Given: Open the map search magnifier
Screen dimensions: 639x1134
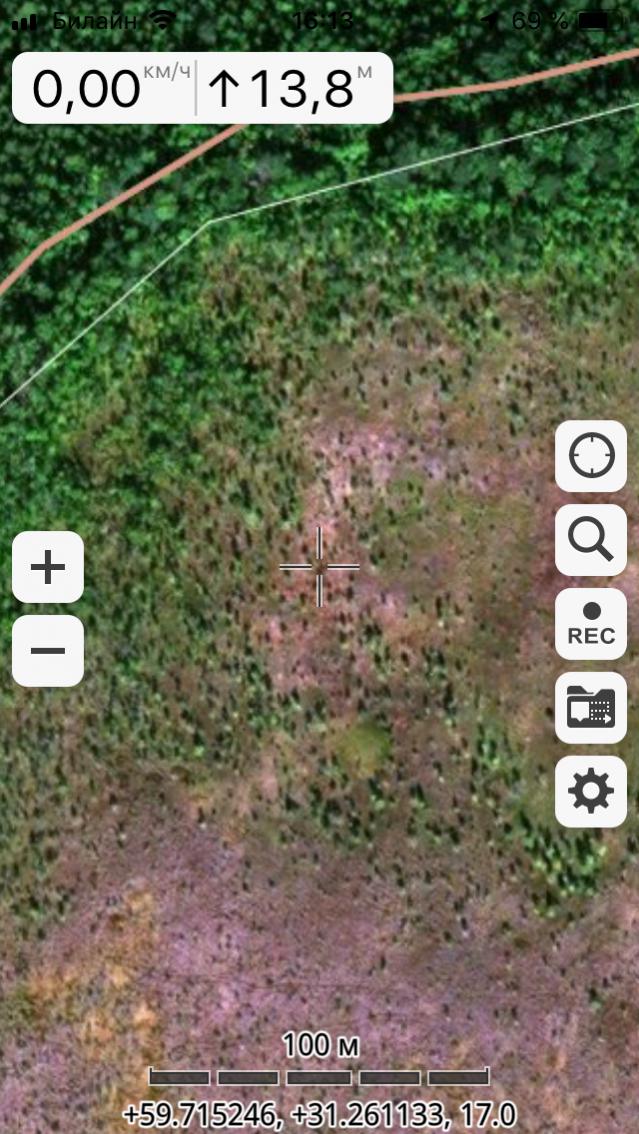Looking at the screenshot, I should tap(591, 540).
